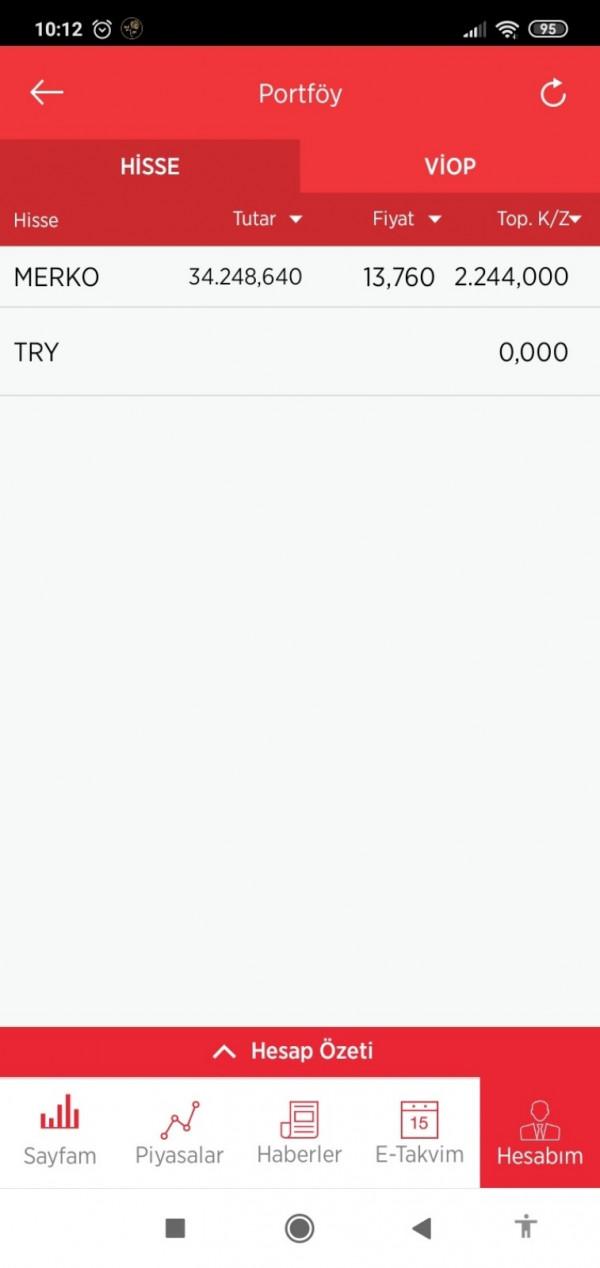The width and height of the screenshot is (600, 1268).
Task: Open the E-Takvim tab
Action: [x=419, y=1132]
